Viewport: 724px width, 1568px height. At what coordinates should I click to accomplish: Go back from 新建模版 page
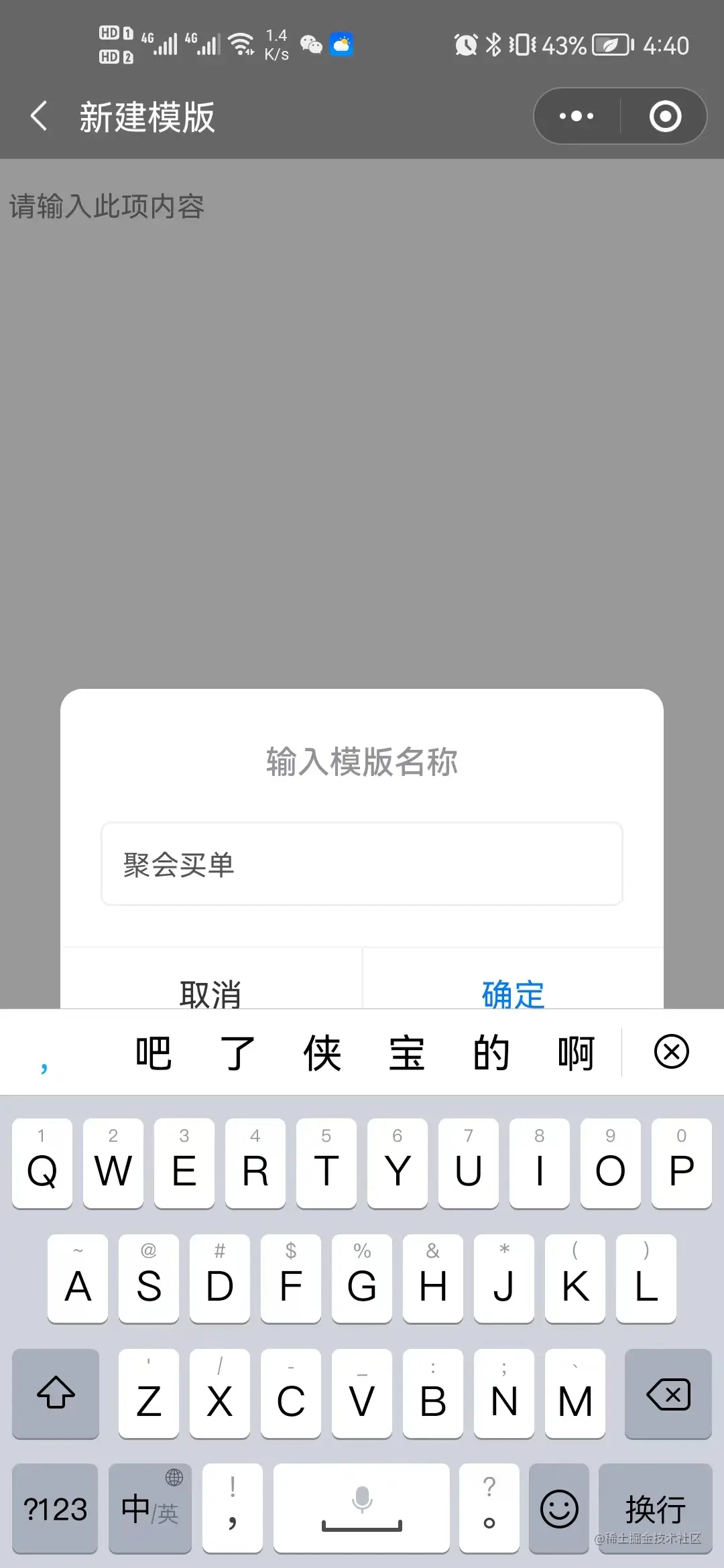tap(39, 116)
